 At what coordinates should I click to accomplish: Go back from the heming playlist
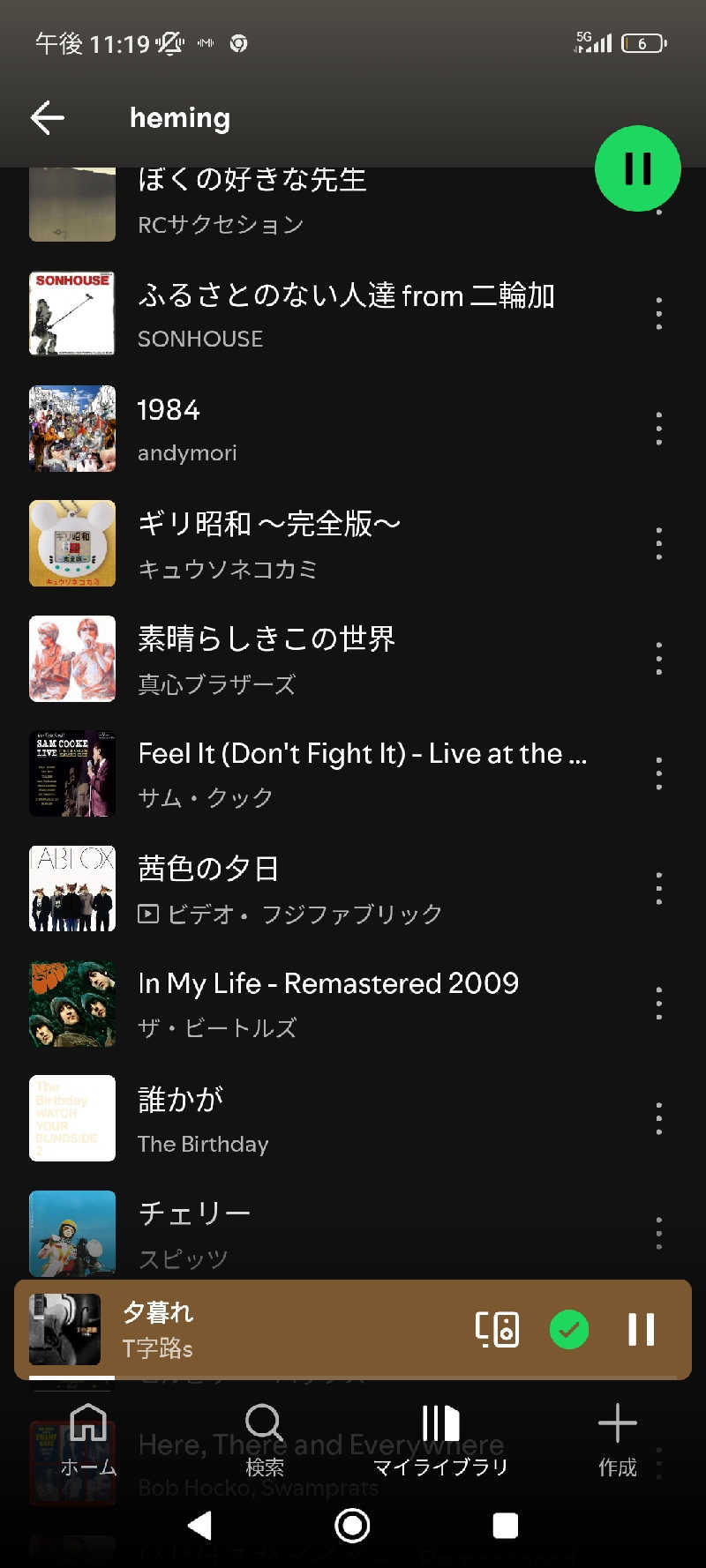tap(48, 117)
